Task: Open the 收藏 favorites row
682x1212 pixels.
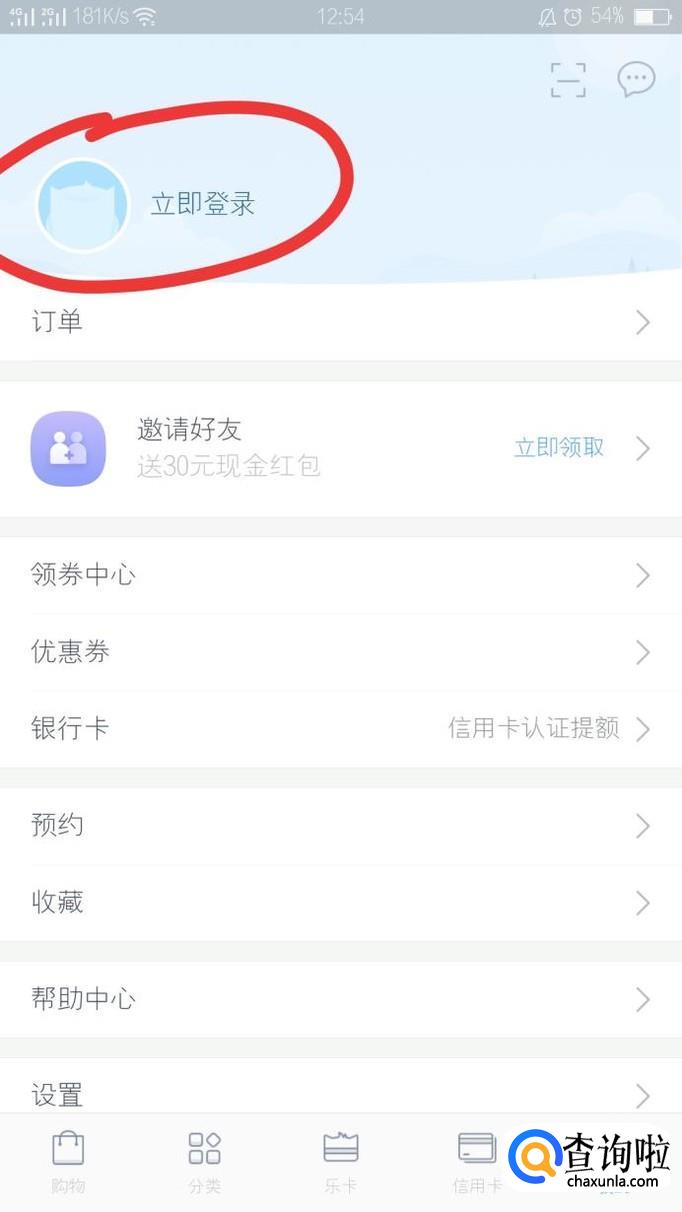Action: tap(341, 903)
